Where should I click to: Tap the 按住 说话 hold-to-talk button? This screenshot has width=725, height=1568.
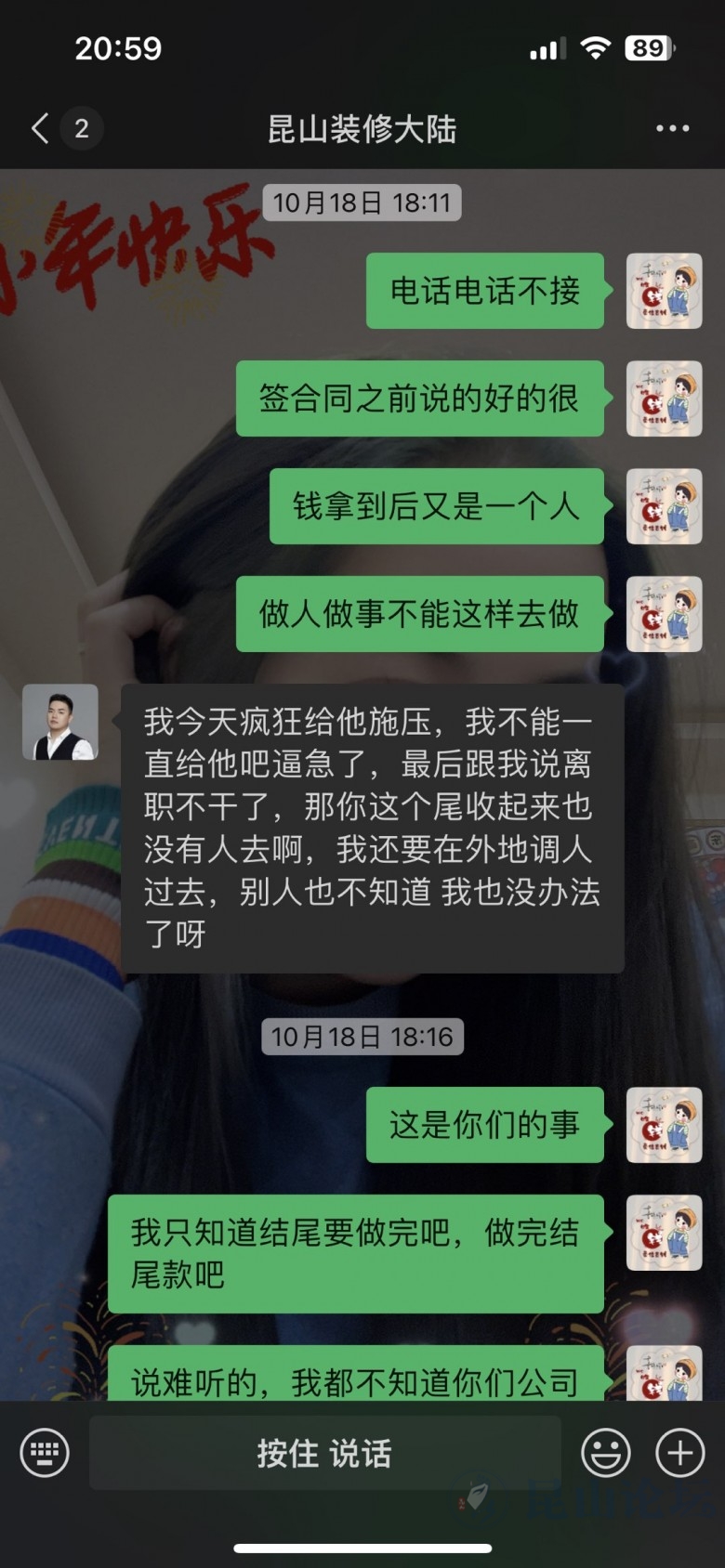click(x=324, y=1453)
